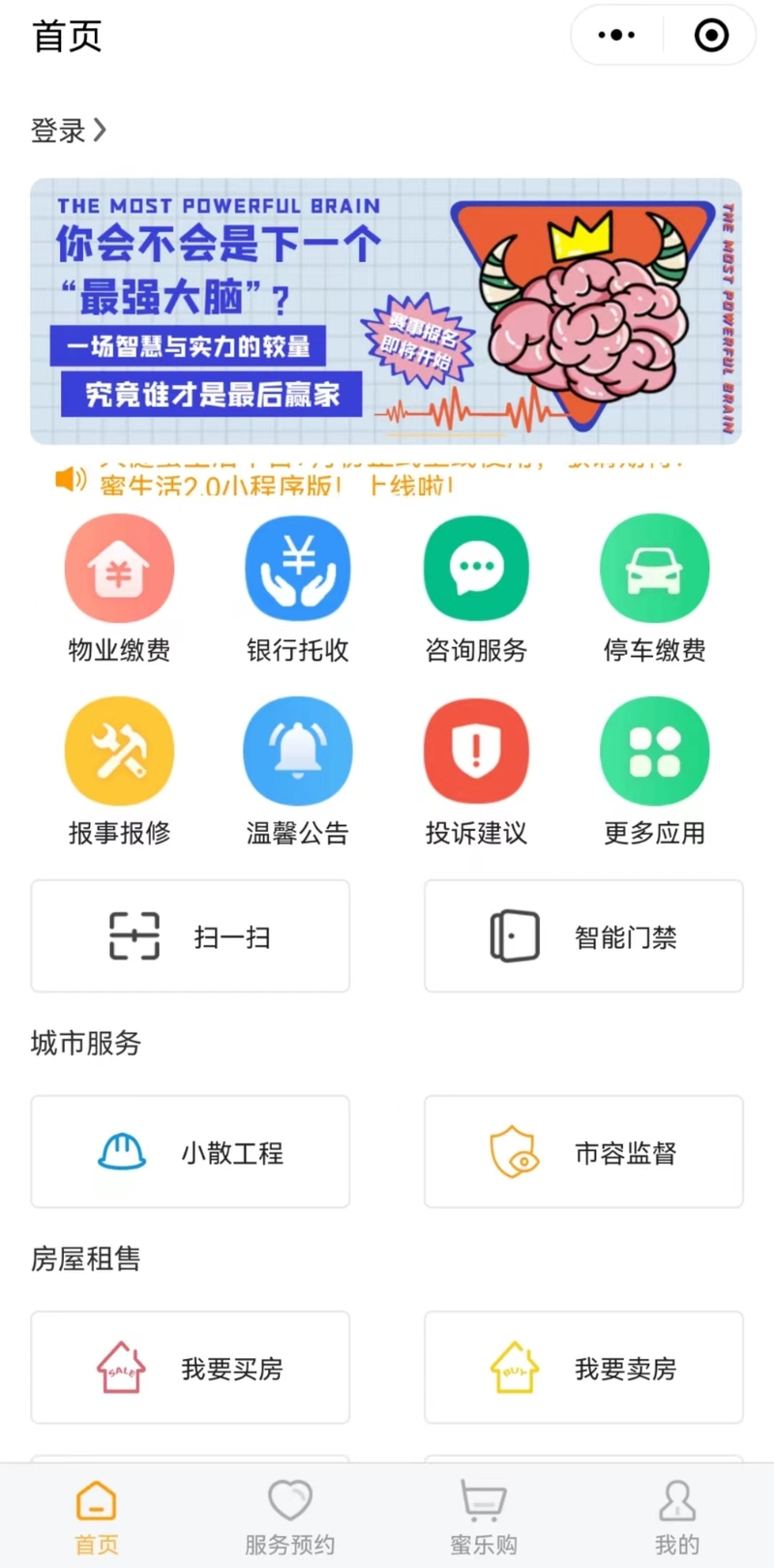The width and height of the screenshot is (774, 1568).
Task: Close the mini program with the target icon
Action: click(x=711, y=36)
